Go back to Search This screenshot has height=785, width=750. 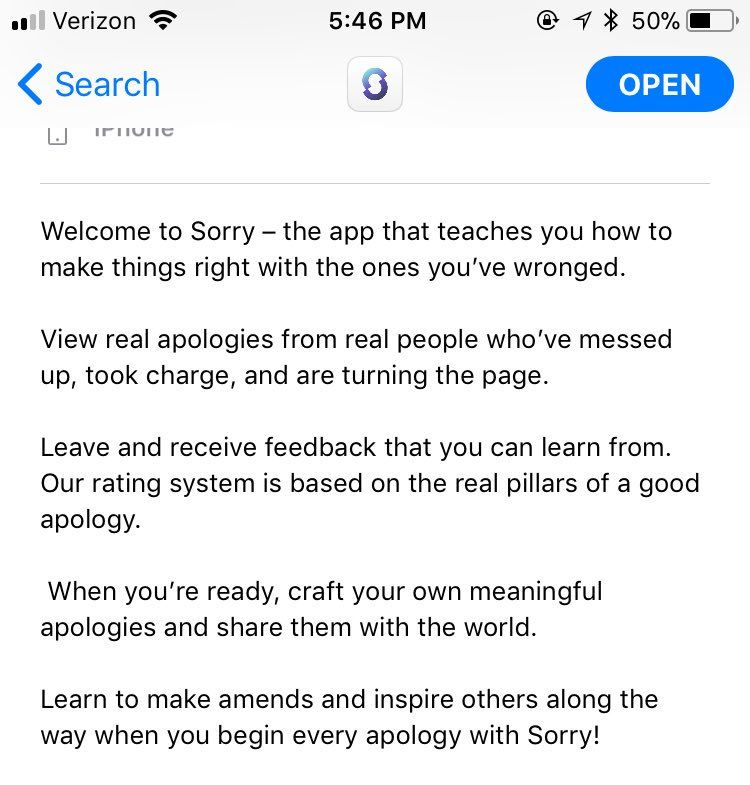[88, 85]
